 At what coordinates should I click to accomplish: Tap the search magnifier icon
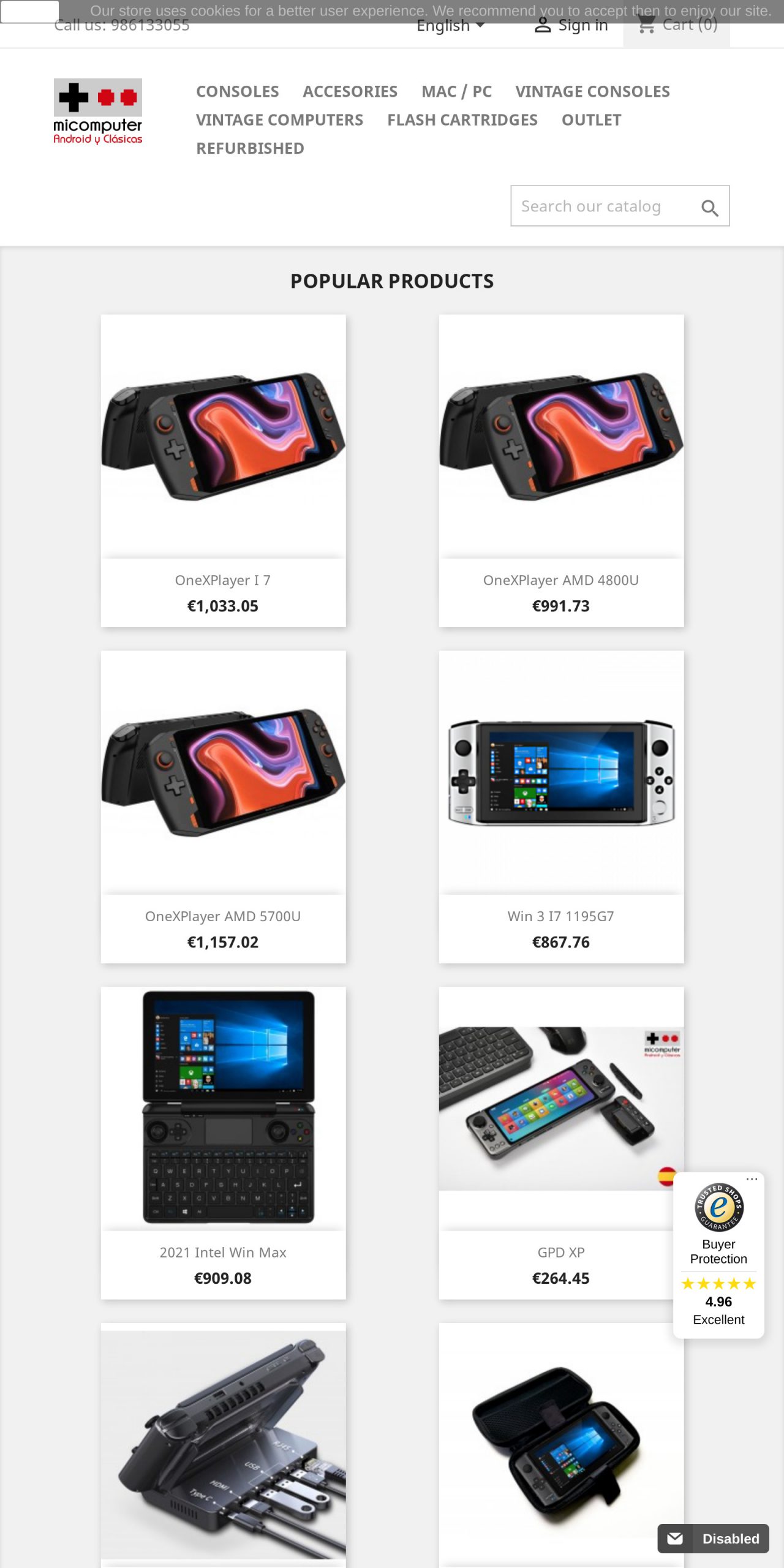tap(709, 208)
